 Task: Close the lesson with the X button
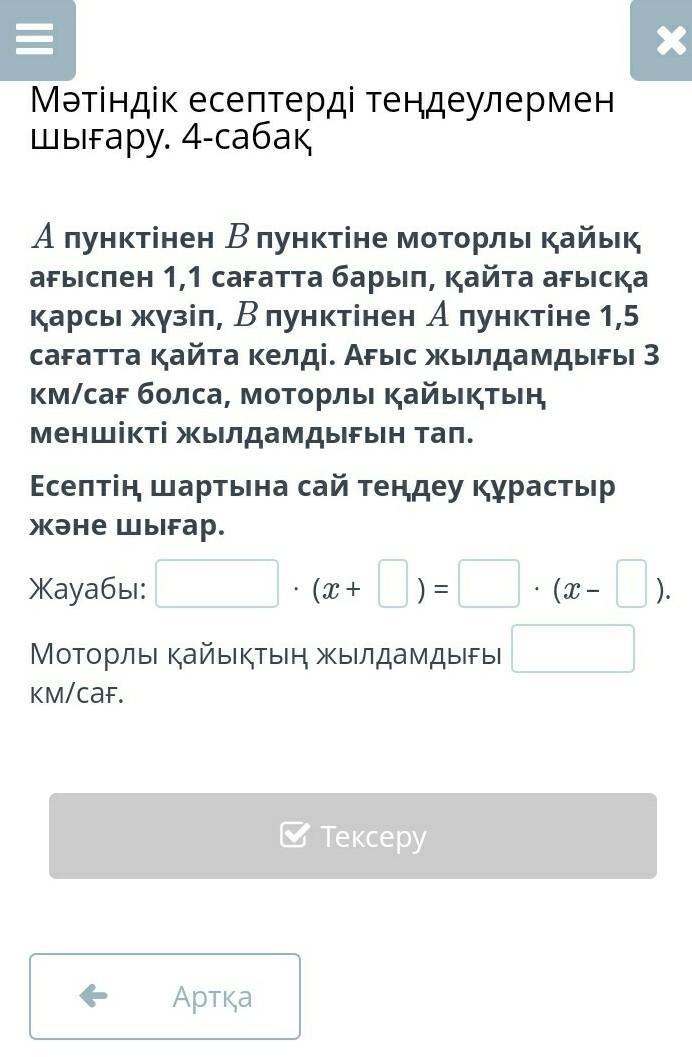tap(663, 40)
